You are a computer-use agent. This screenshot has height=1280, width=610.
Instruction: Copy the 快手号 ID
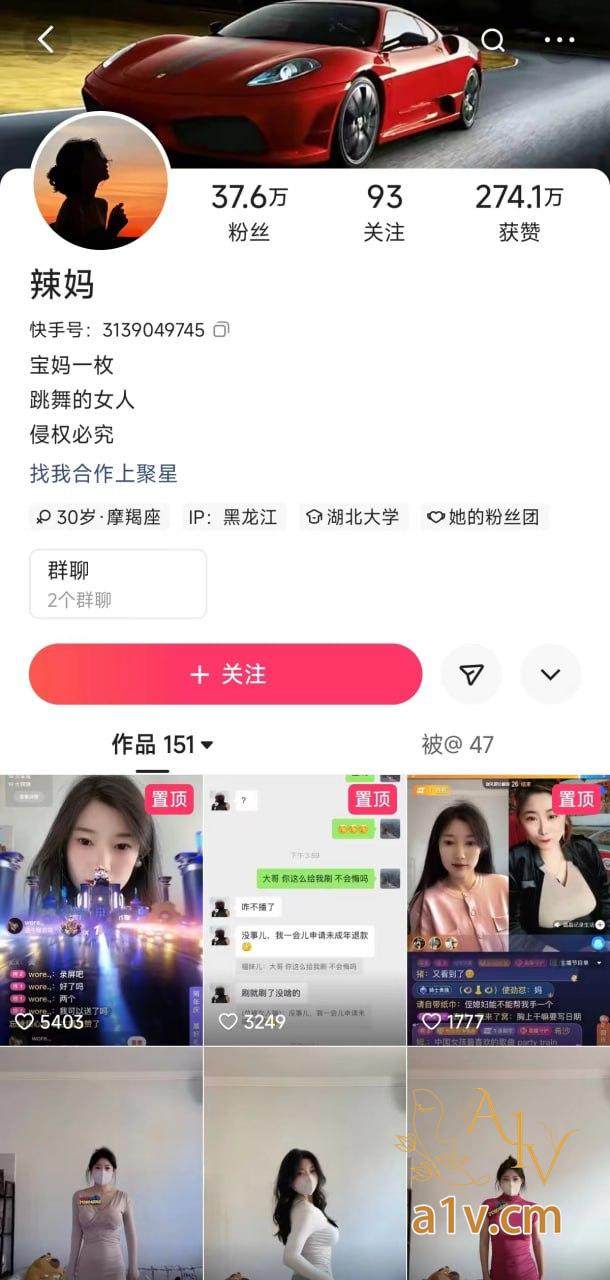pos(222,329)
